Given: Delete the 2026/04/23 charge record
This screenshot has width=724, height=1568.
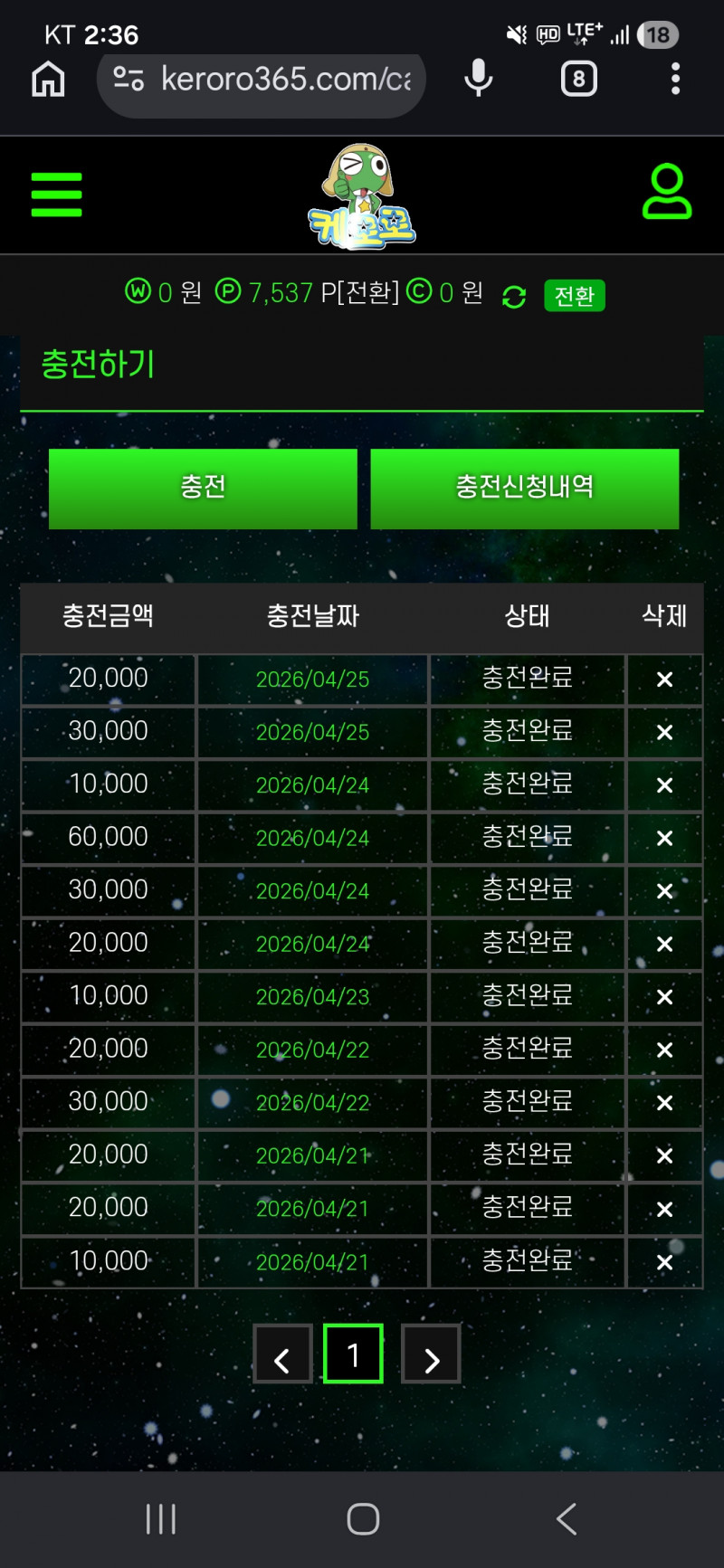Looking at the screenshot, I should pyautogui.click(x=664, y=997).
